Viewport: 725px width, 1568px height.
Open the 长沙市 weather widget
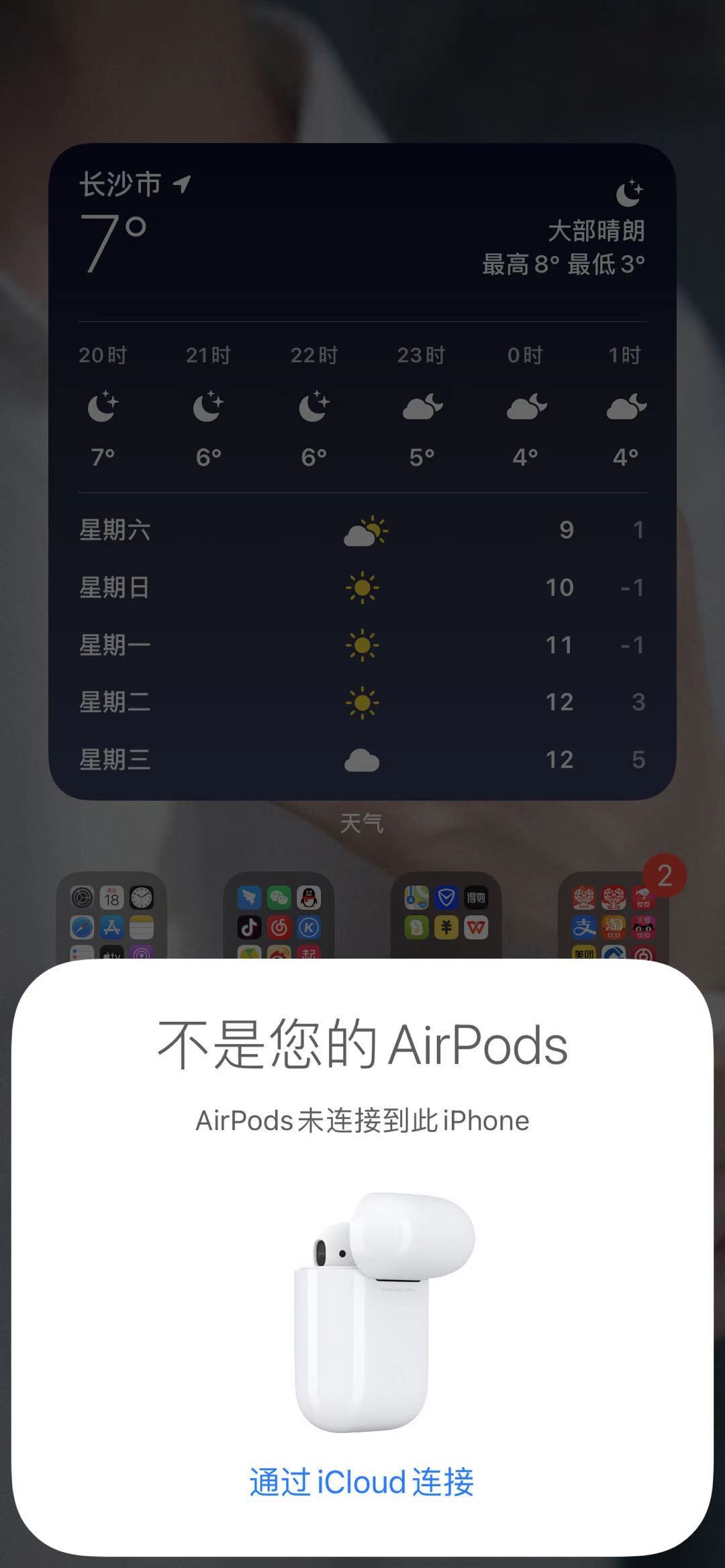(362, 470)
